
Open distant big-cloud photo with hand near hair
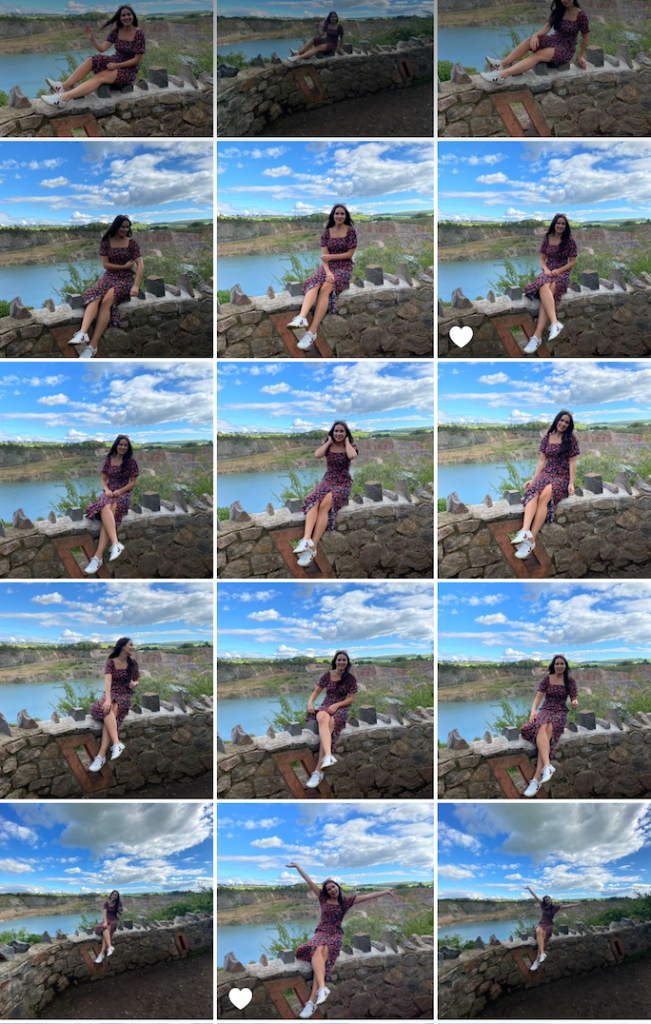tap(106, 910)
